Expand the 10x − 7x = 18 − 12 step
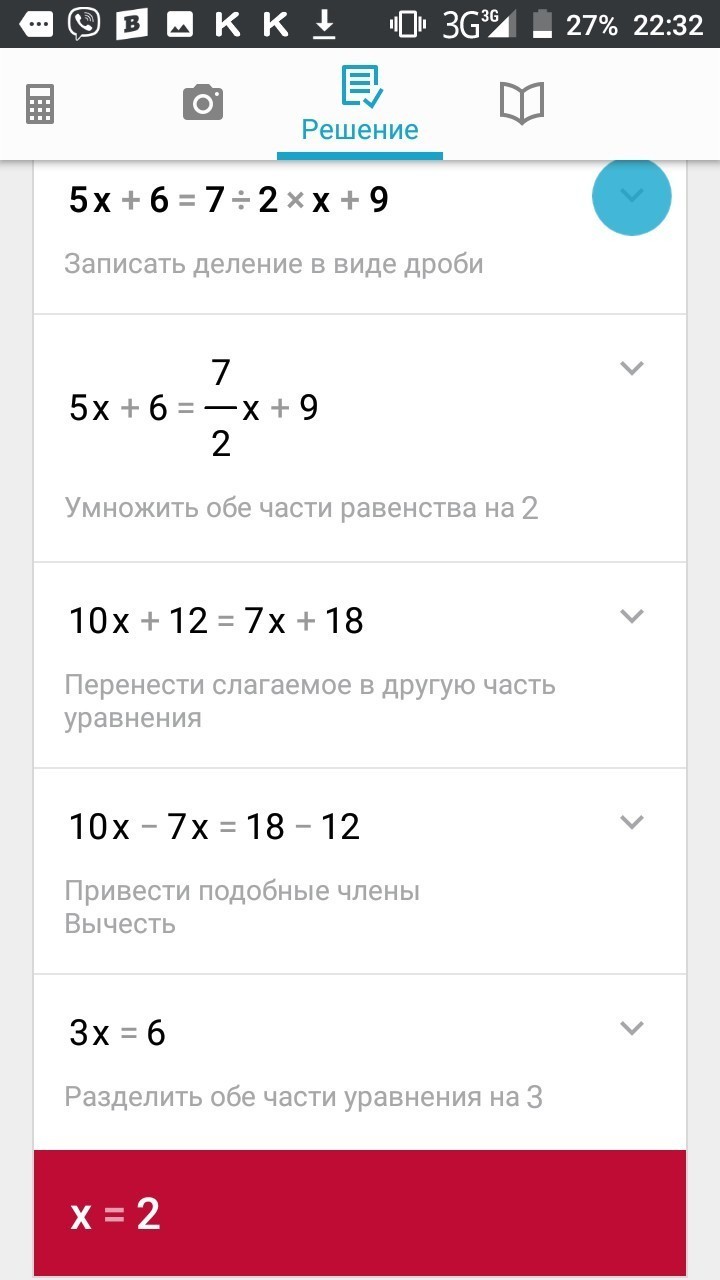The width and height of the screenshot is (720, 1280). (631, 822)
